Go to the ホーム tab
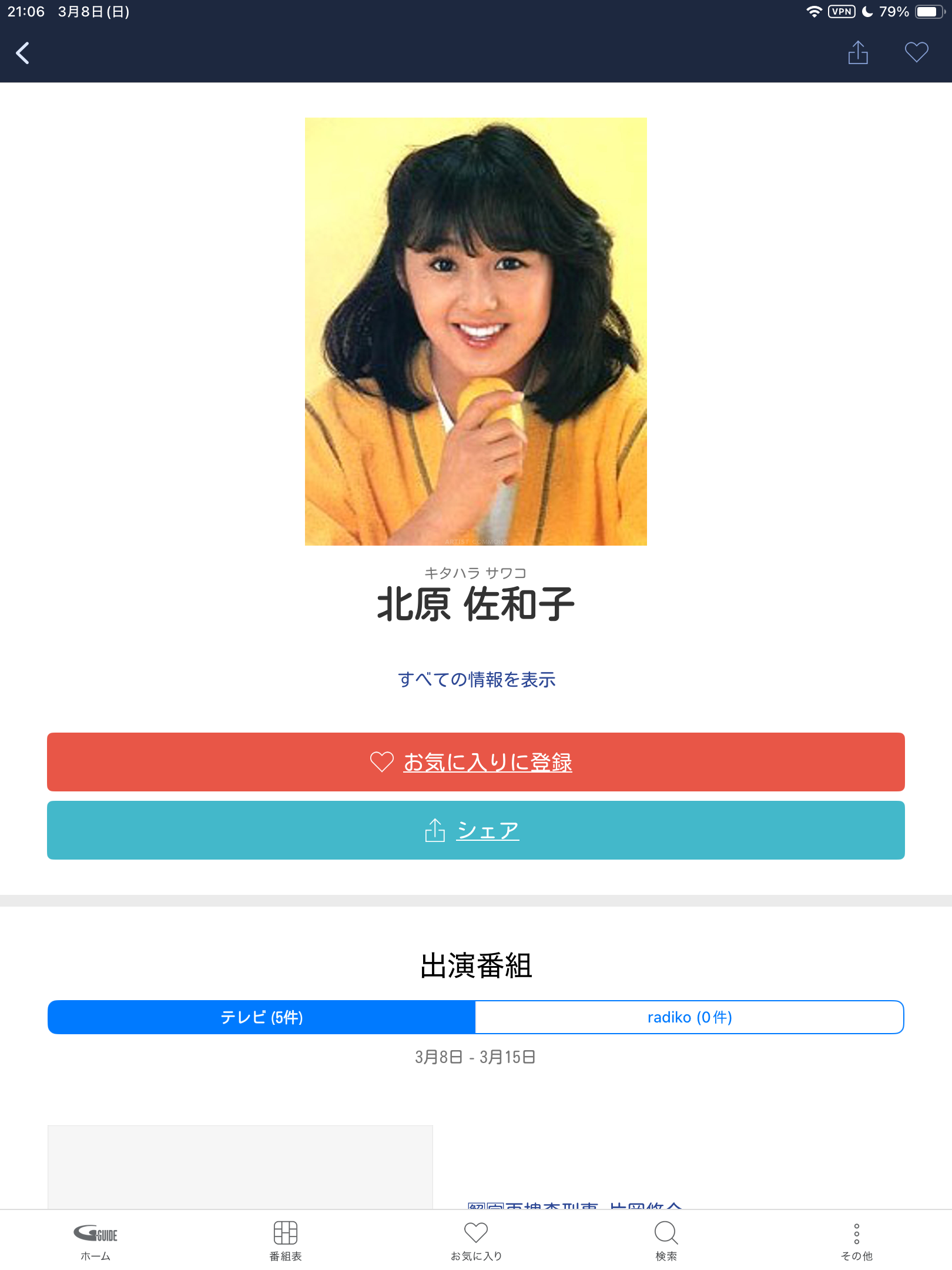Image resolution: width=952 pixels, height=1270 pixels. tap(96, 1241)
